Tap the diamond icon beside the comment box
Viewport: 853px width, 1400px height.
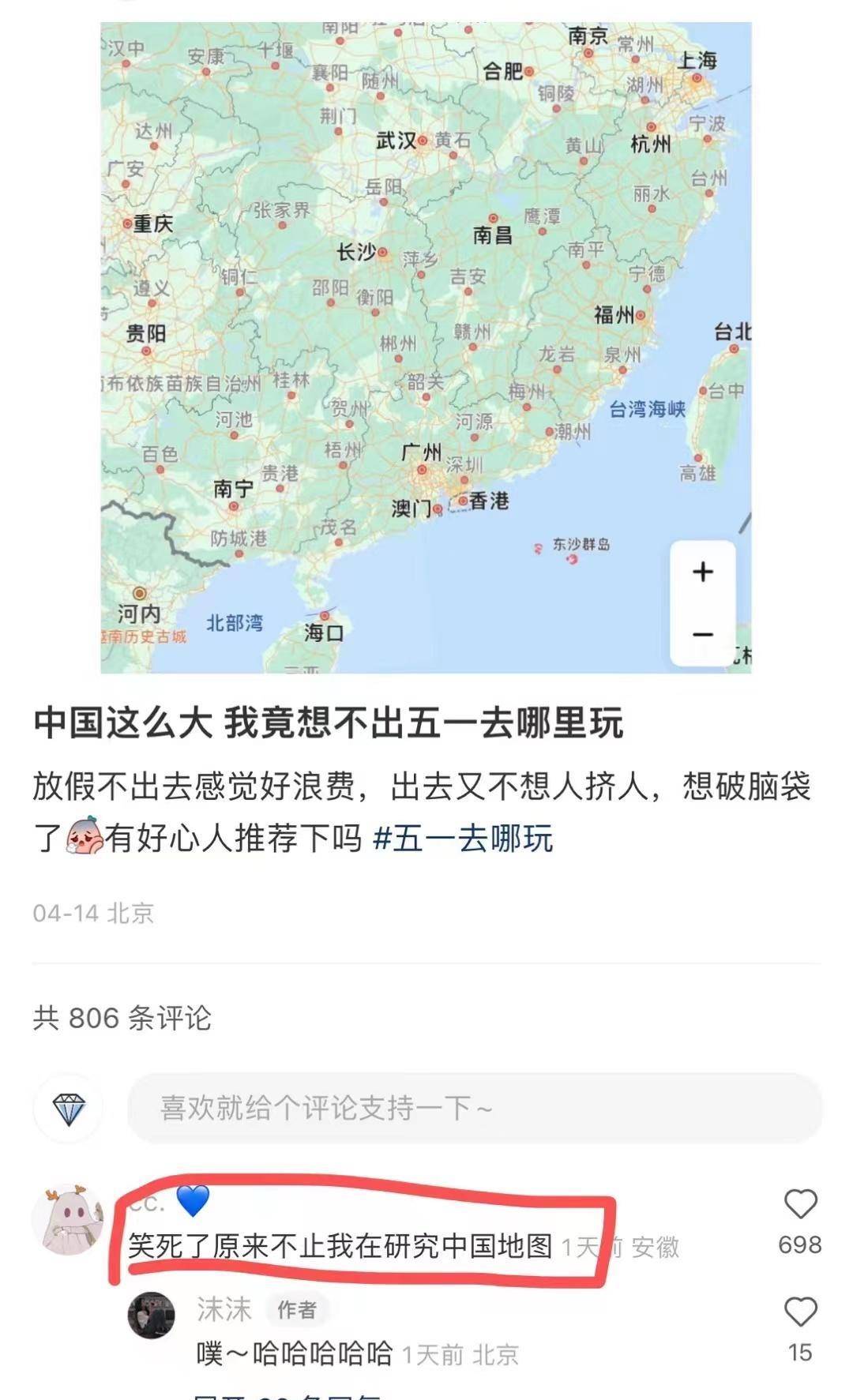[x=69, y=1109]
